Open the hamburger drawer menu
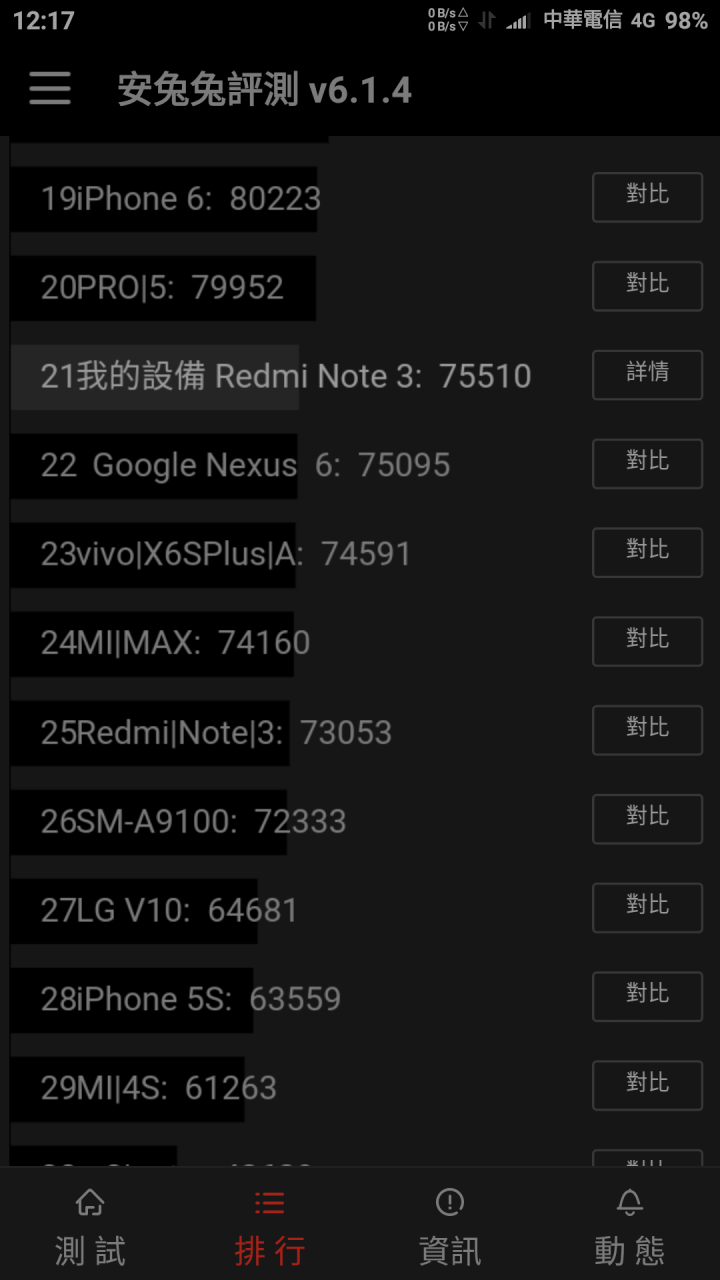 [x=50, y=89]
